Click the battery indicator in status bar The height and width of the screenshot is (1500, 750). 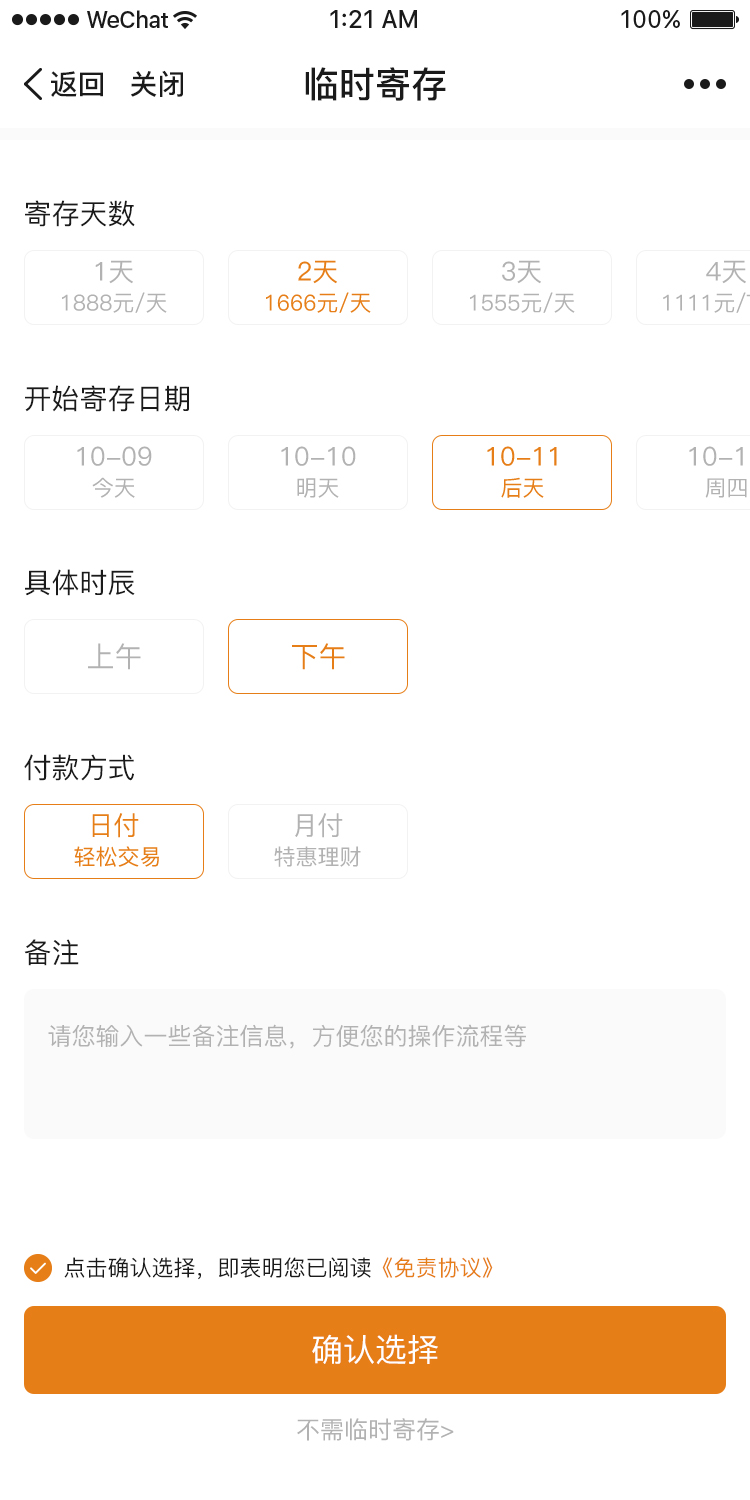pos(712,17)
